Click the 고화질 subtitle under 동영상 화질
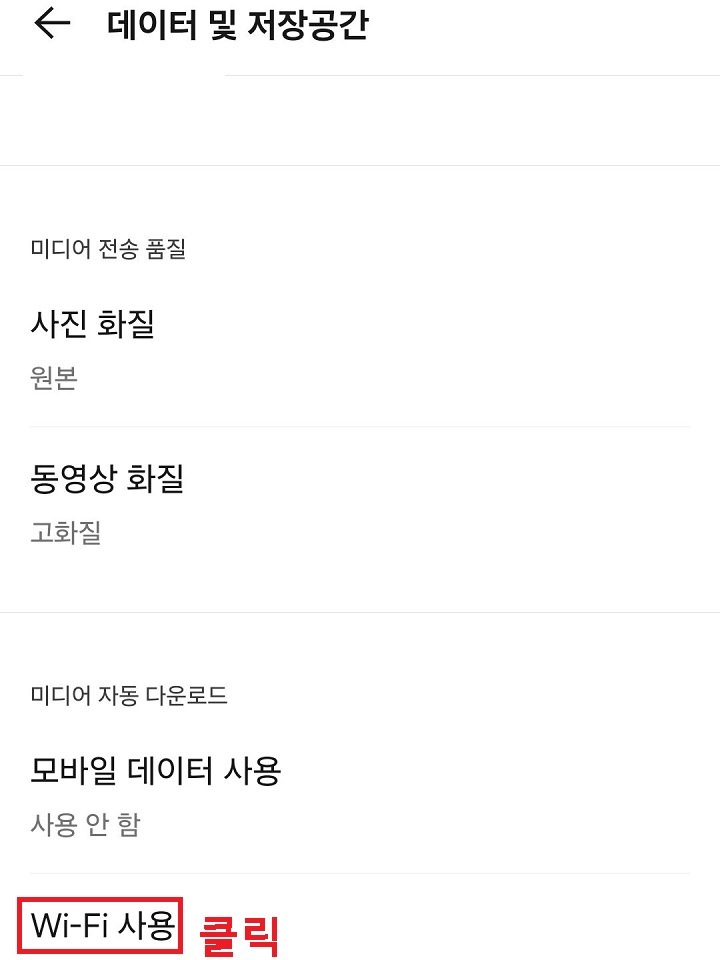The height and width of the screenshot is (960, 720). tap(66, 534)
